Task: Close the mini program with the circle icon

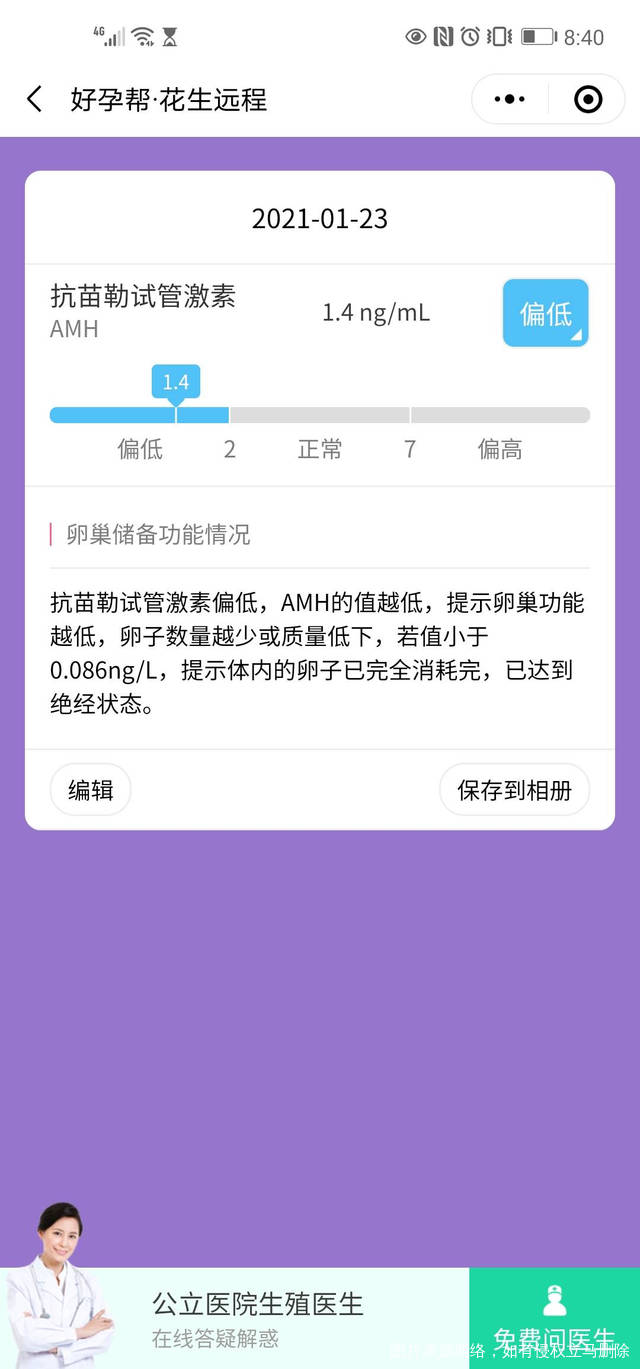Action: pos(588,99)
